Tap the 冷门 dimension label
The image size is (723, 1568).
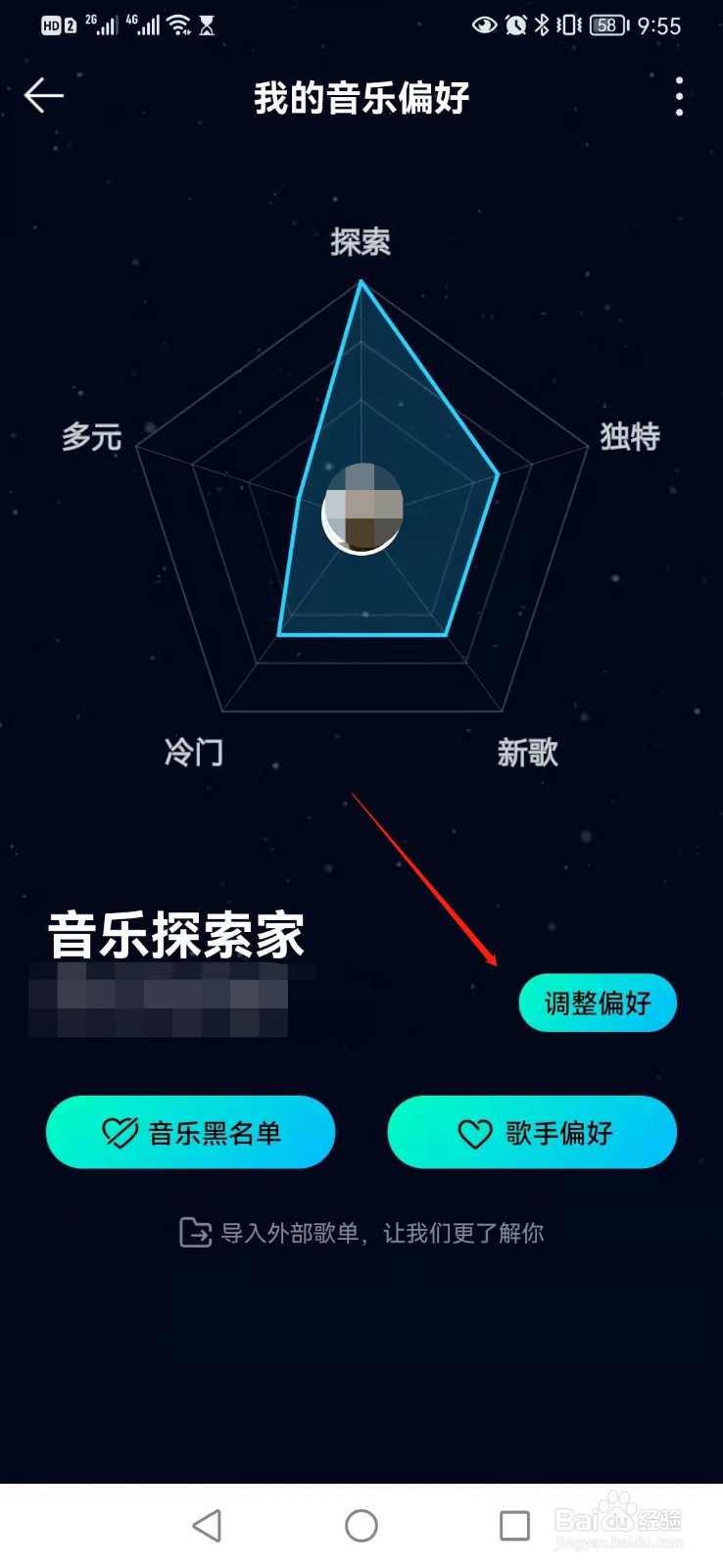(195, 754)
